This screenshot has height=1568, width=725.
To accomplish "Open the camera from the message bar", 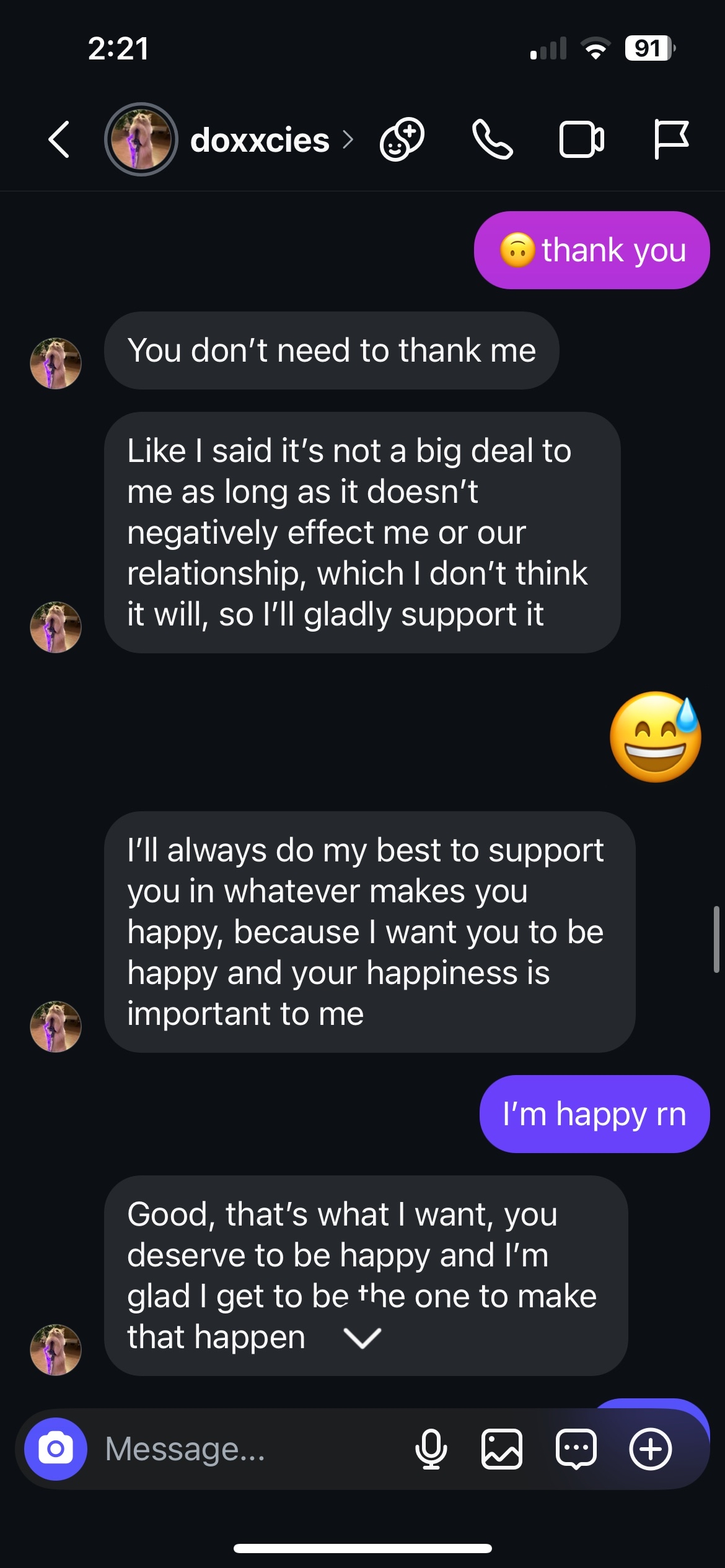I will pos(56,1449).
